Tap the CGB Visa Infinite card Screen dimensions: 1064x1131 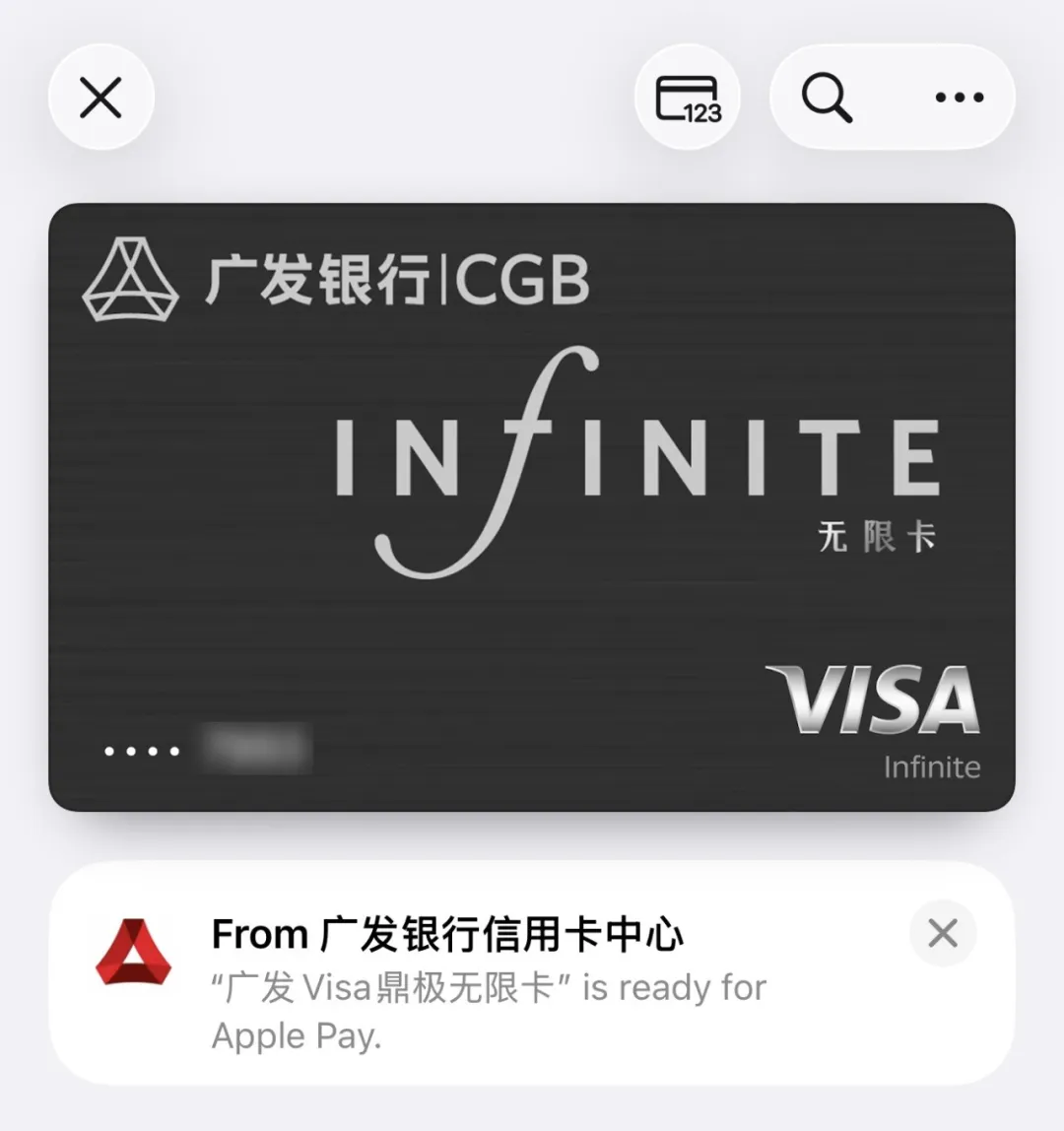(532, 507)
